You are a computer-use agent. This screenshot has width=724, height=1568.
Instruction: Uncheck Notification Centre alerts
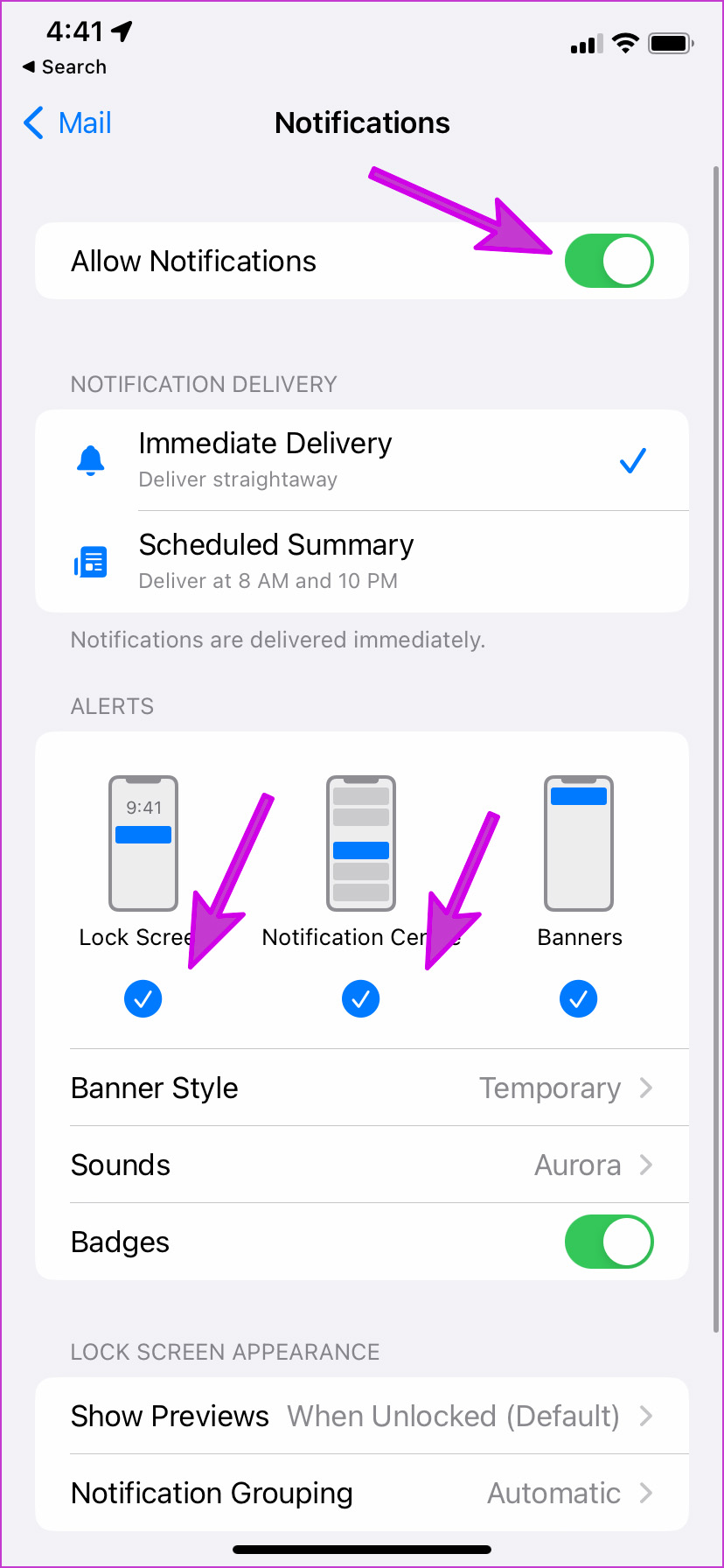(x=360, y=998)
